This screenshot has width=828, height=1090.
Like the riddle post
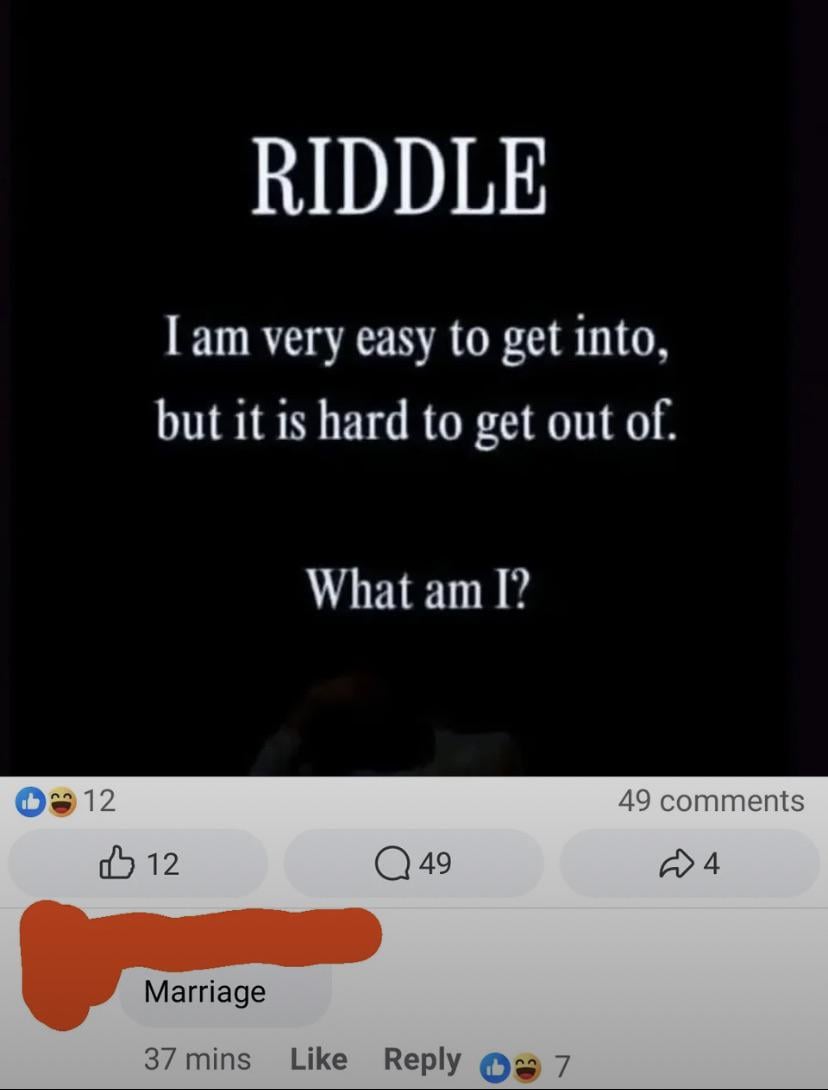[x=139, y=863]
